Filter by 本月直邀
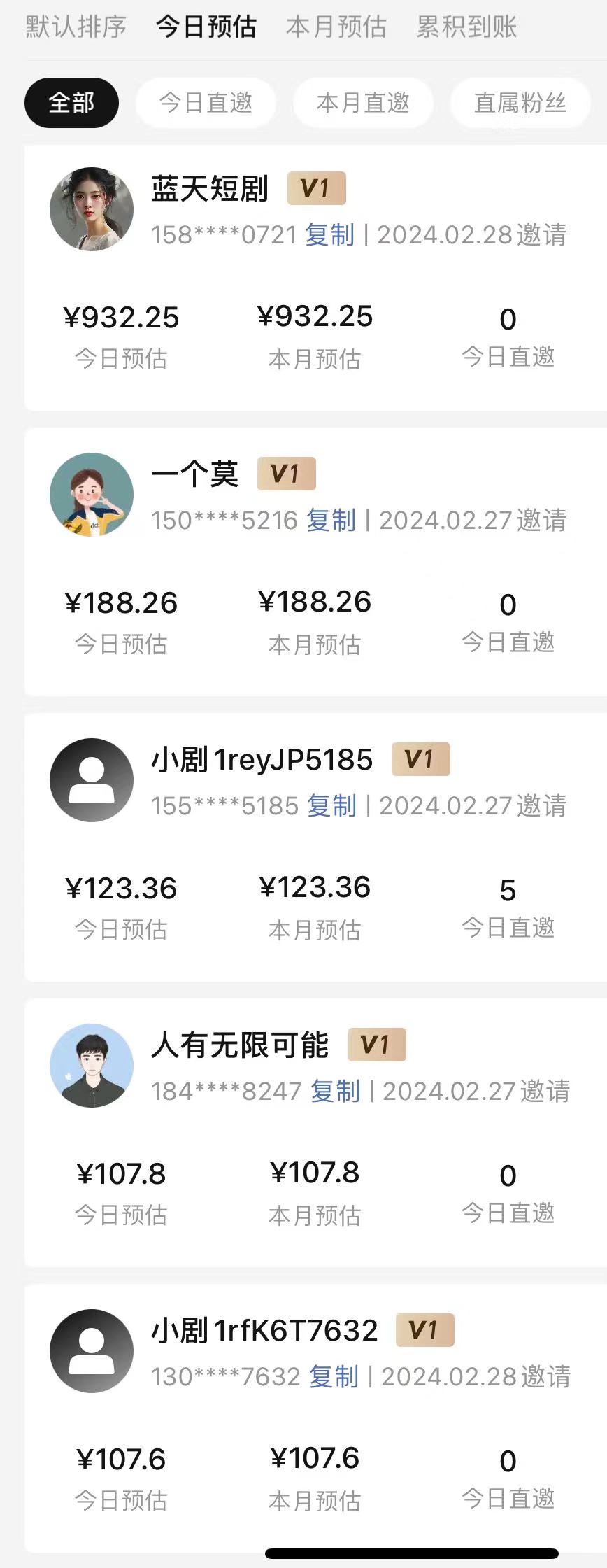Screen dimensions: 607x1568 click(x=363, y=103)
